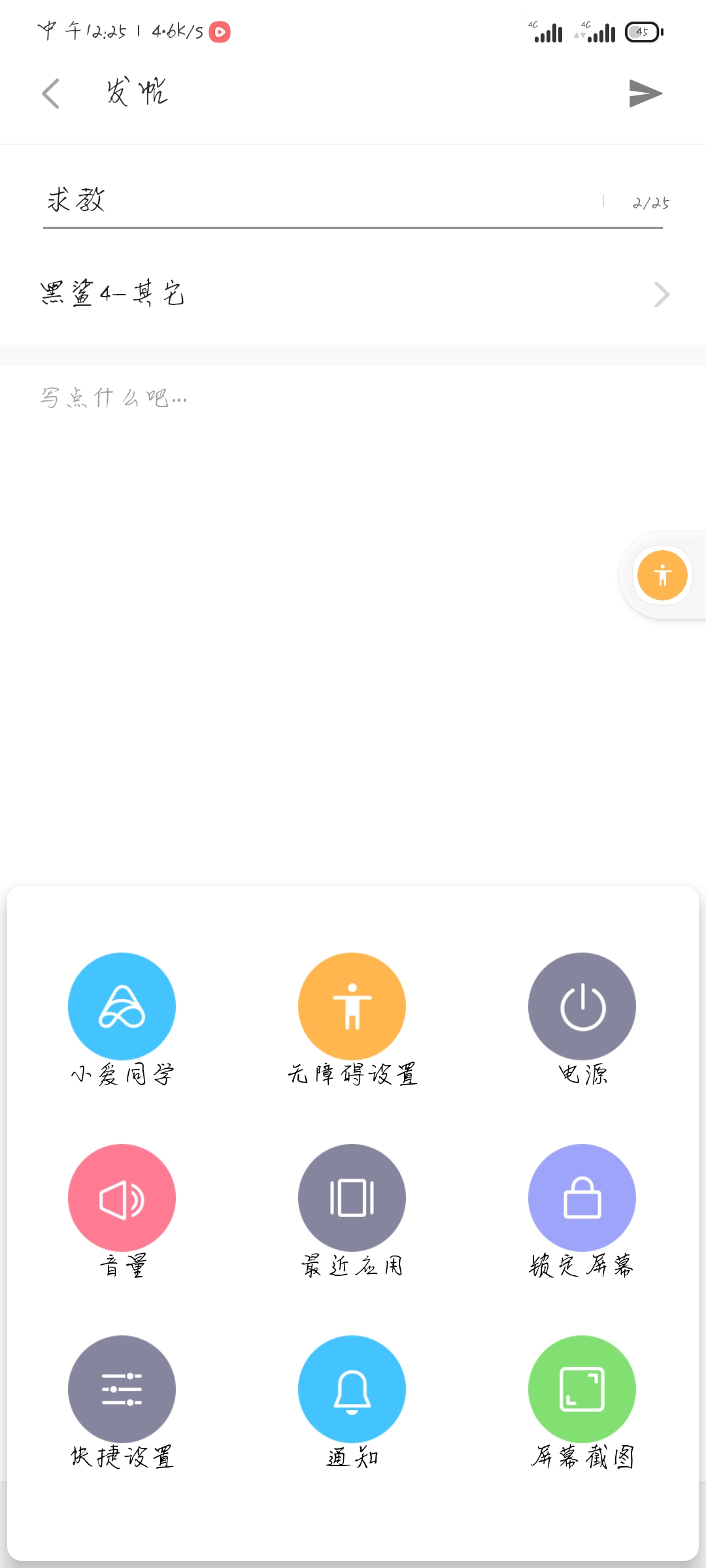Open the 音量 volume control
The height and width of the screenshot is (1568, 706).
122,1211
